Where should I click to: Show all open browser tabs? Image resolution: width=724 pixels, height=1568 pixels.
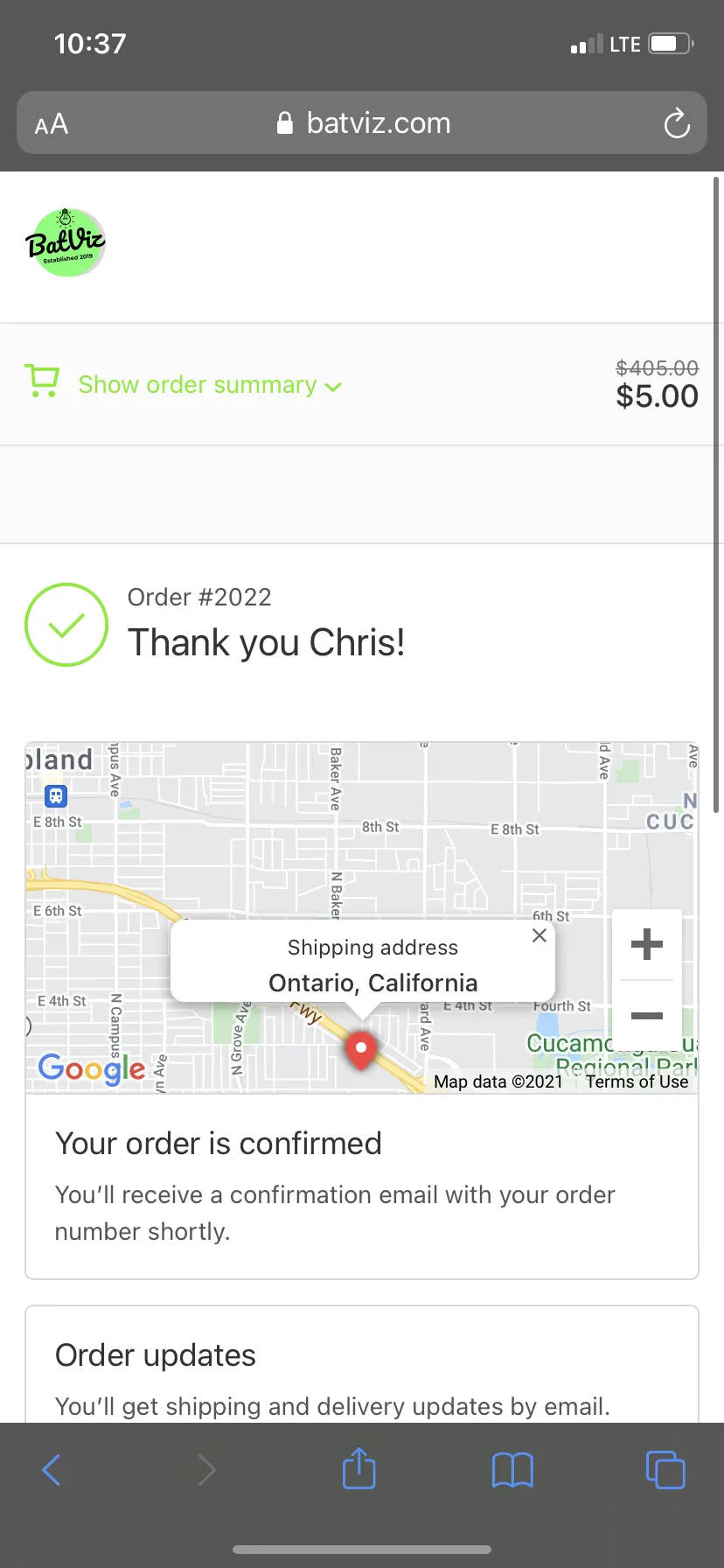pos(665,1469)
